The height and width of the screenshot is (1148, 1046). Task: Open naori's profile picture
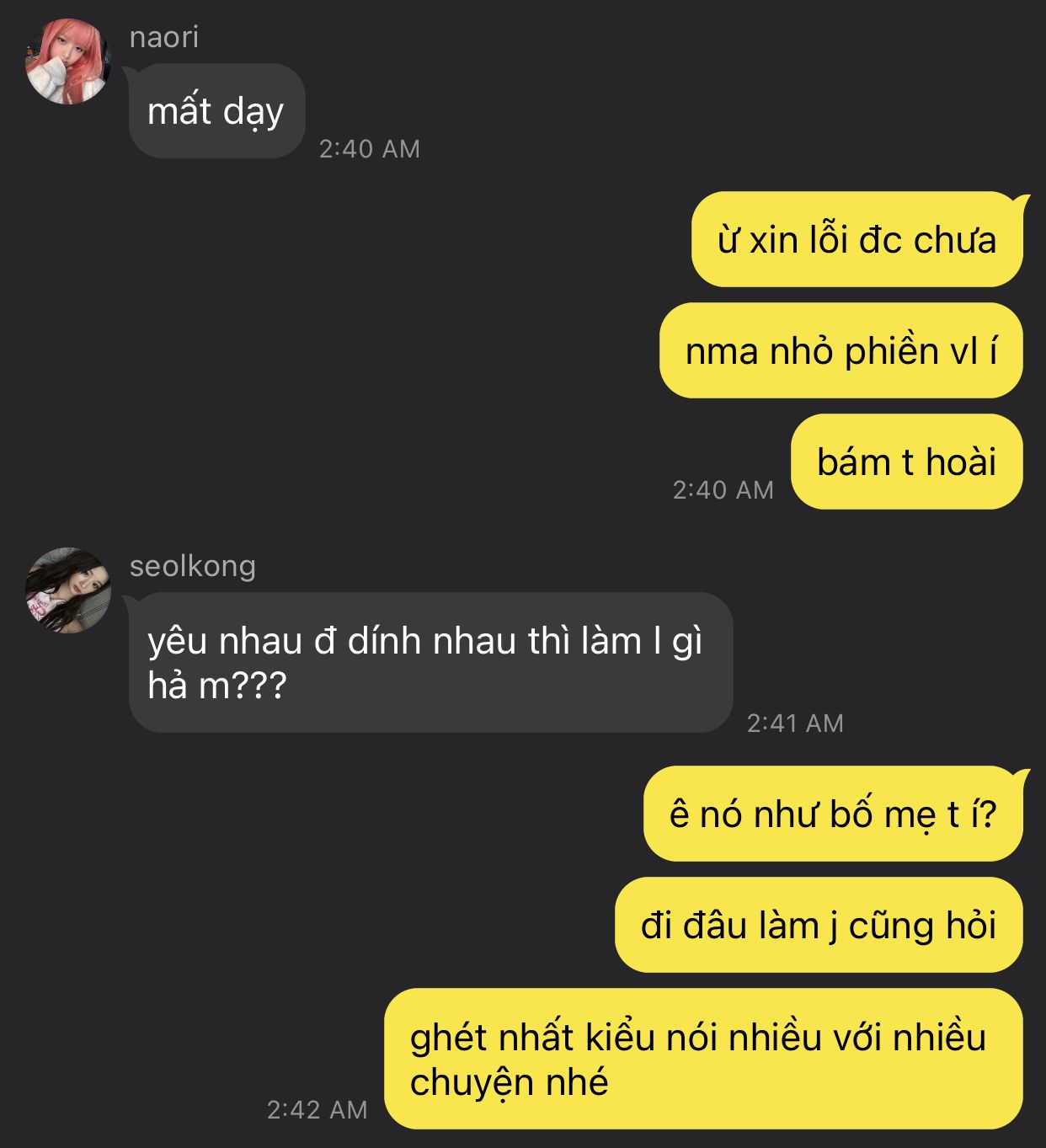pyautogui.click(x=68, y=62)
